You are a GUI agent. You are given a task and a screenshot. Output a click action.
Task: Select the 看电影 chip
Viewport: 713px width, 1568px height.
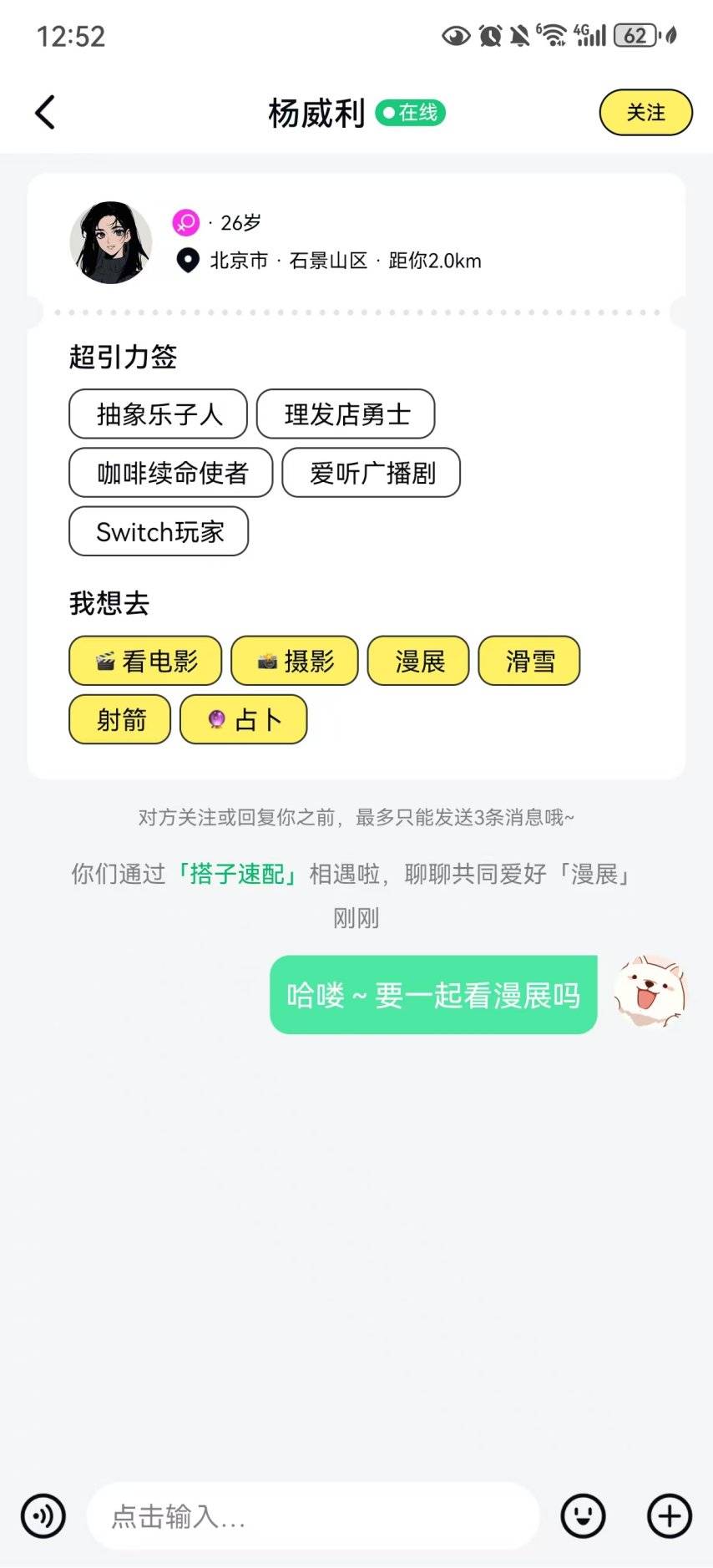(x=145, y=661)
